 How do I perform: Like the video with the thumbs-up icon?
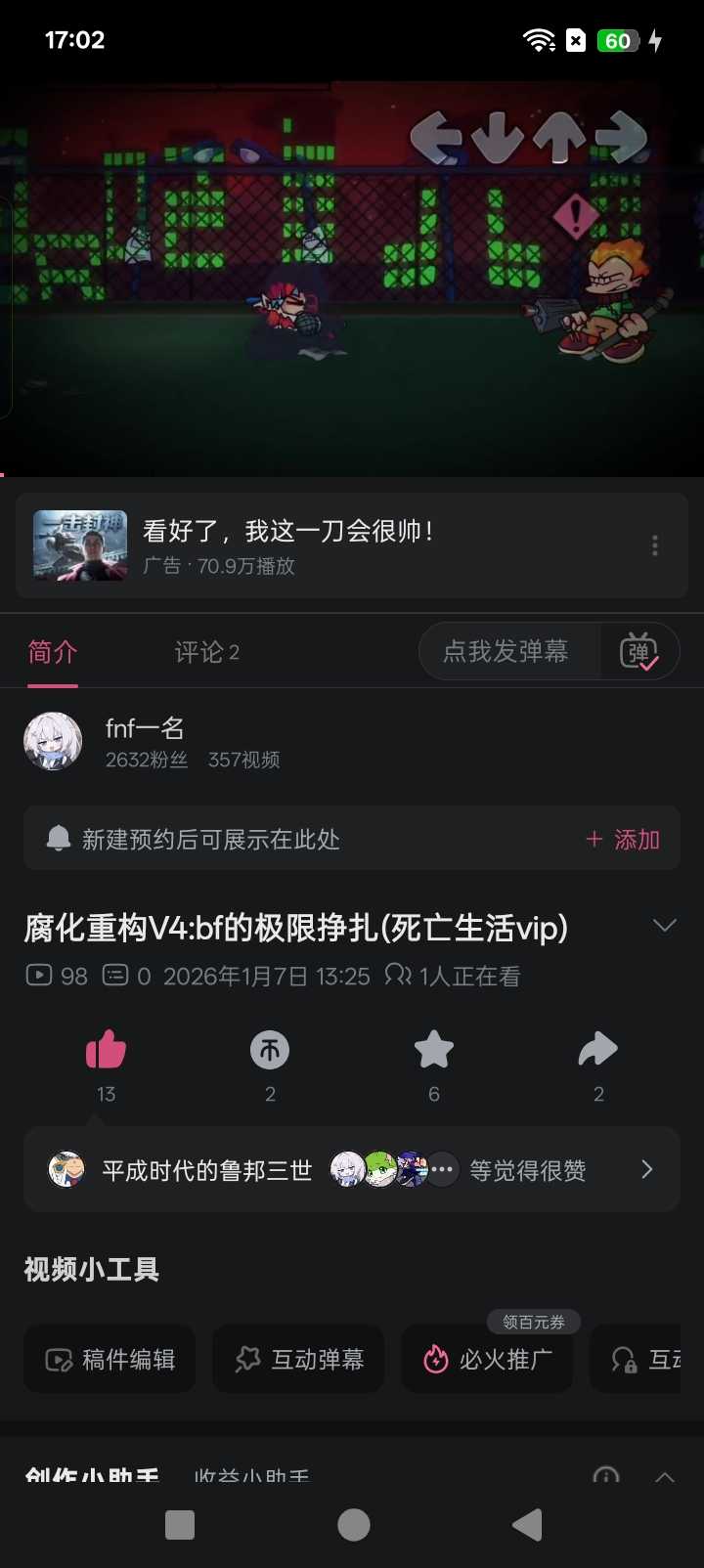pos(106,1051)
